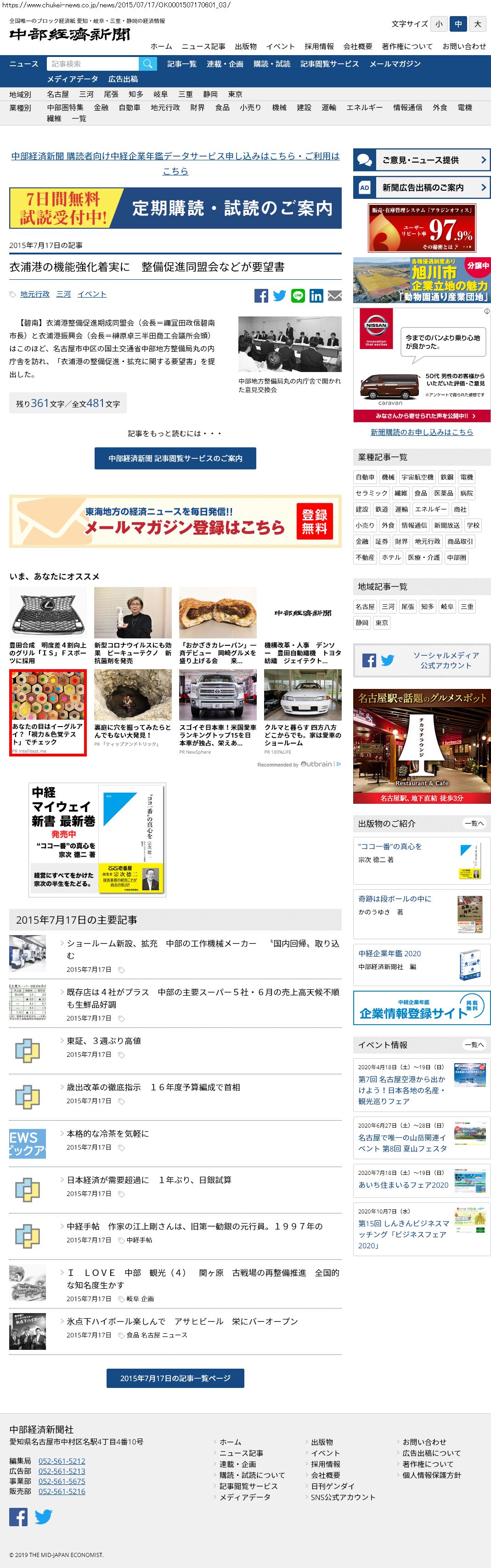Open 記事一覧 in the blue menu
The image size is (491, 1568).
pos(181,64)
